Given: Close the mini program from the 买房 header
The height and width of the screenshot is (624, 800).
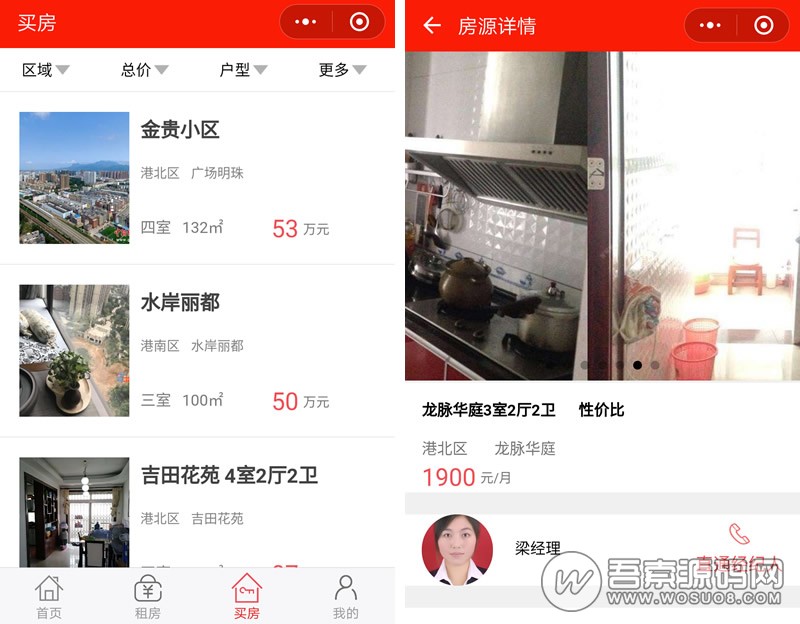Looking at the screenshot, I should click(359, 22).
